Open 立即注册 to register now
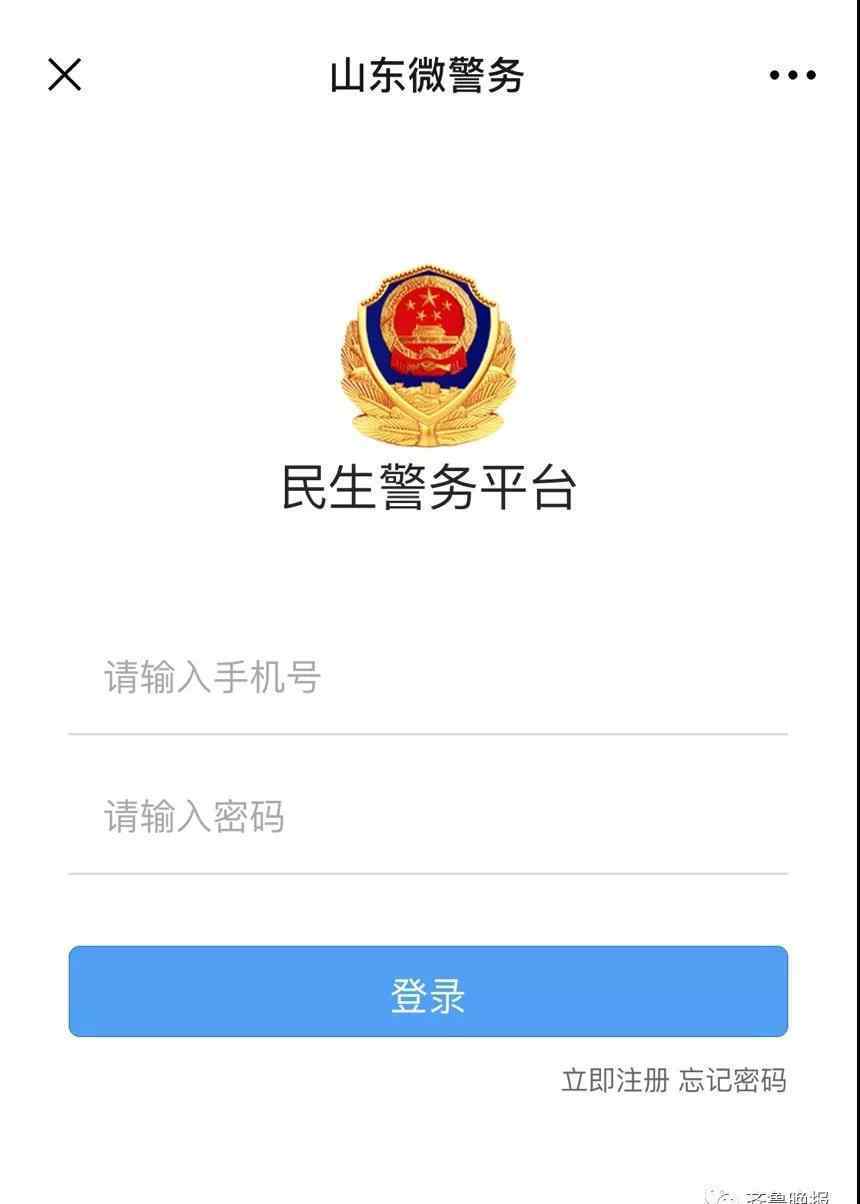Viewport: 860px width, 1204px height. coord(614,1080)
